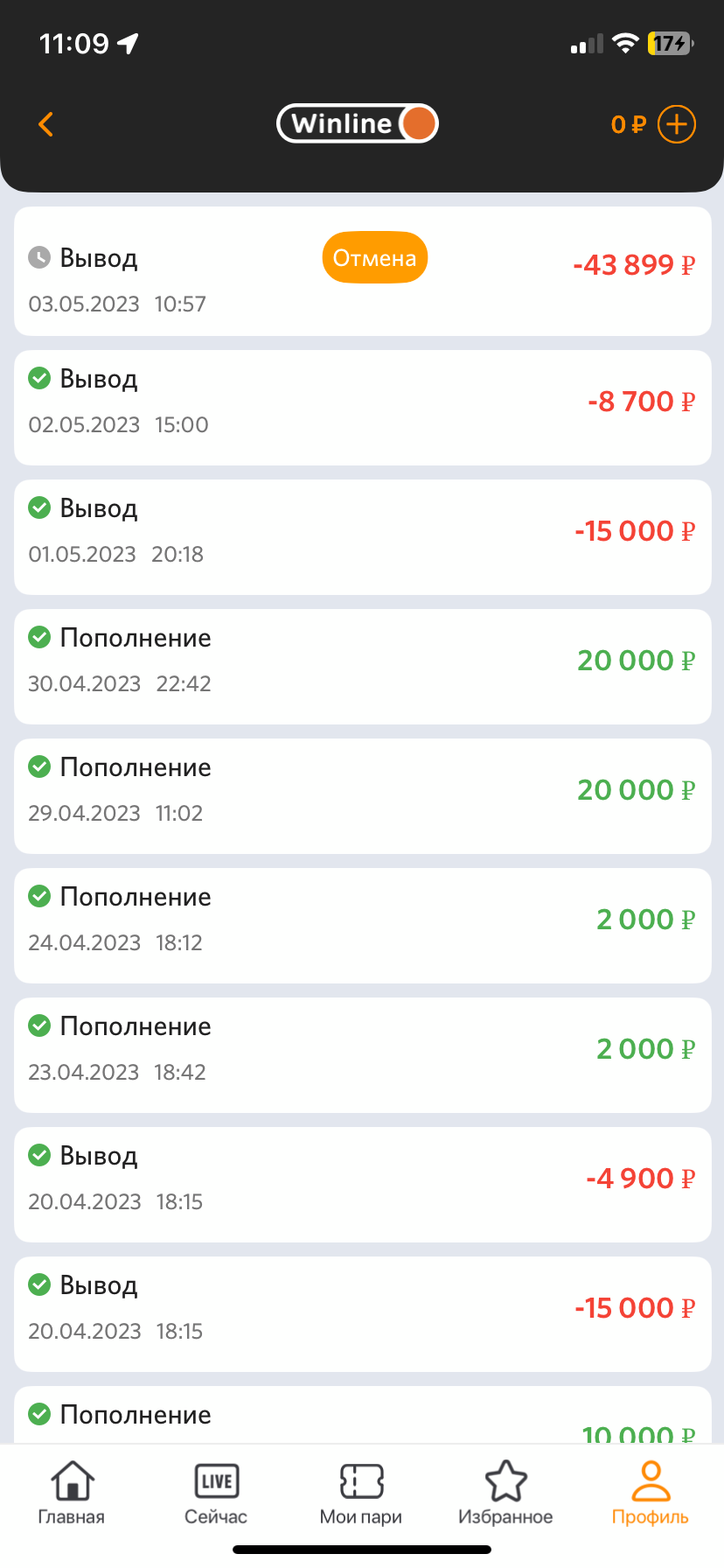
Task: Open the 20 000 ₽ deposit from 29.04.2023
Action: pyautogui.click(x=363, y=796)
